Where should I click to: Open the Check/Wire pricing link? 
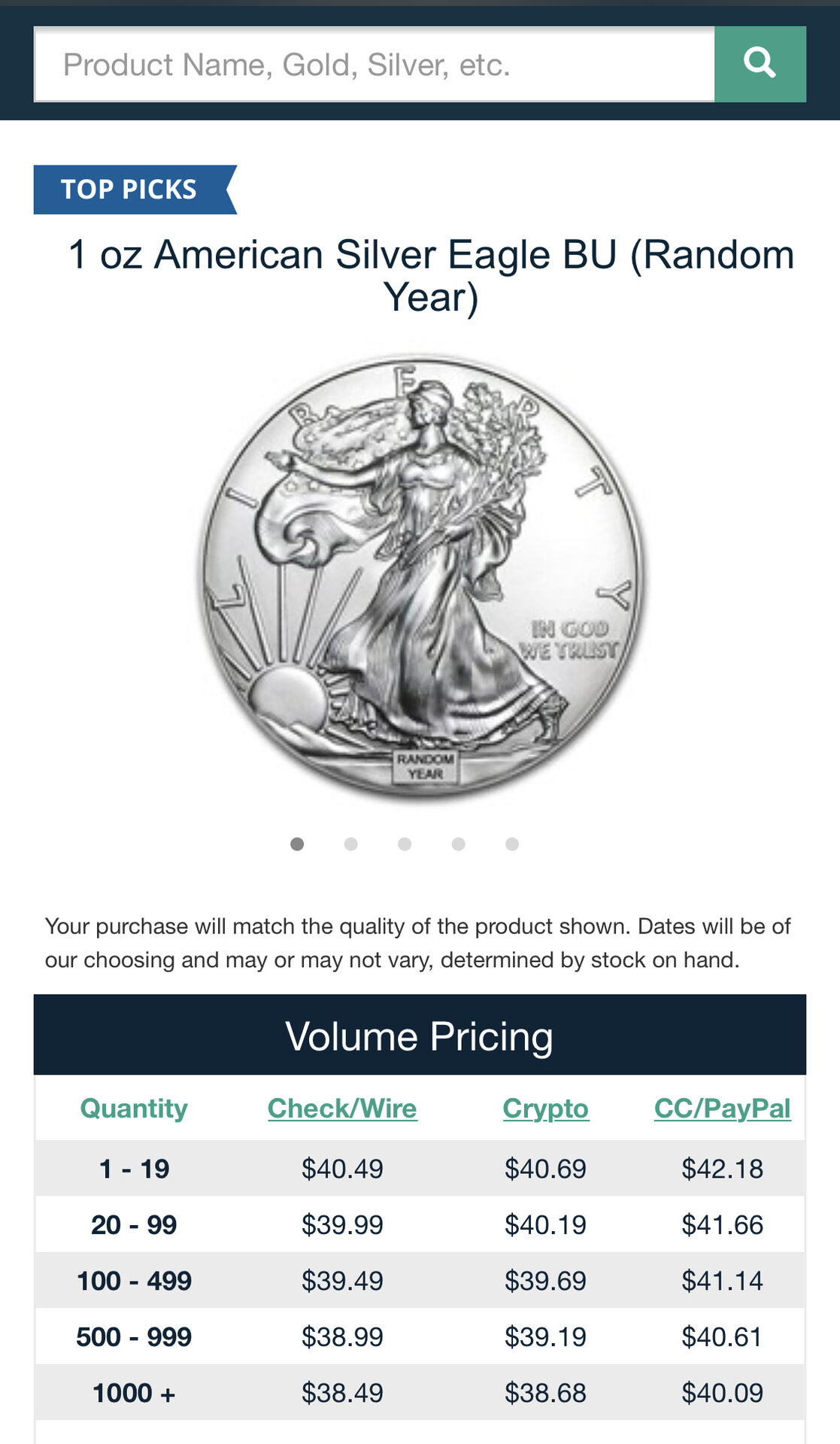click(x=342, y=1108)
